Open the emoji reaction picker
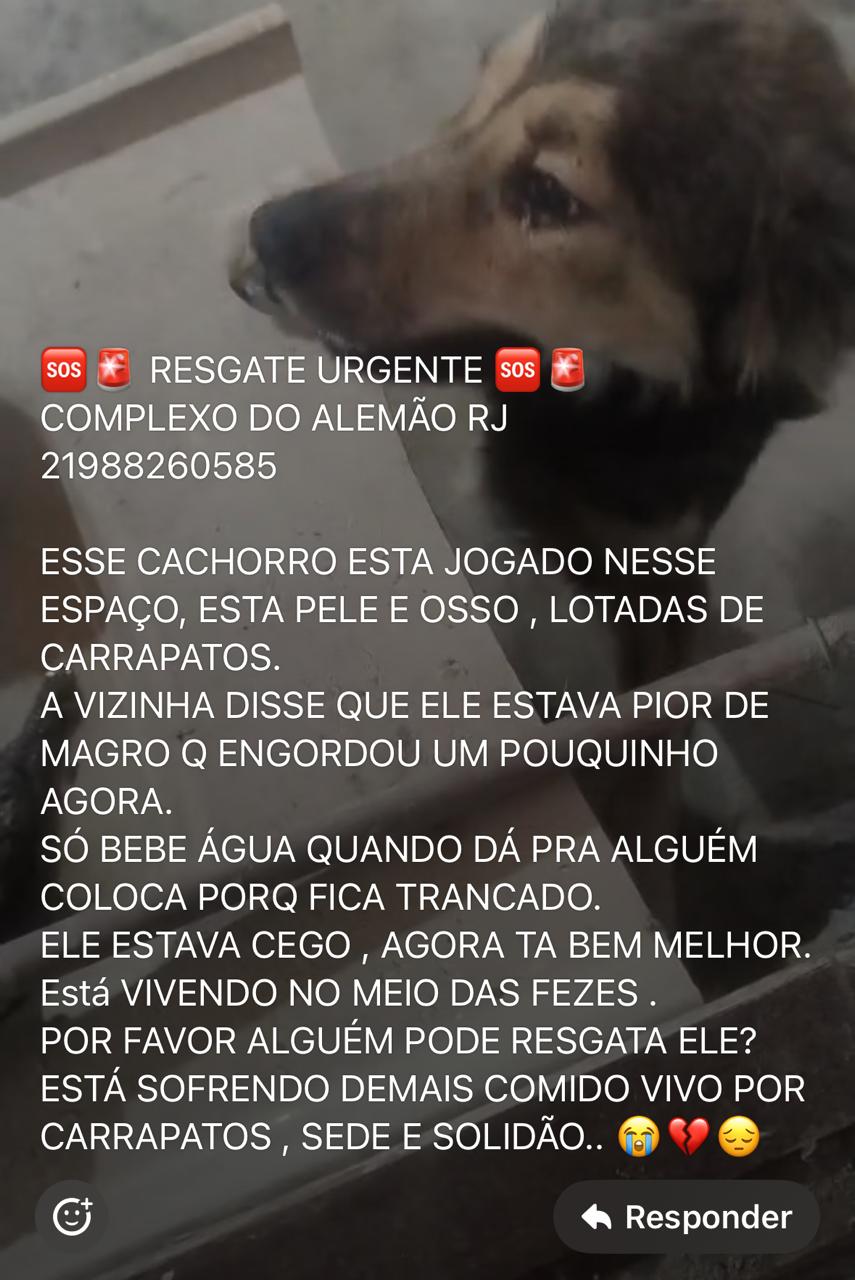Image resolution: width=855 pixels, height=1280 pixels. tap(71, 1217)
